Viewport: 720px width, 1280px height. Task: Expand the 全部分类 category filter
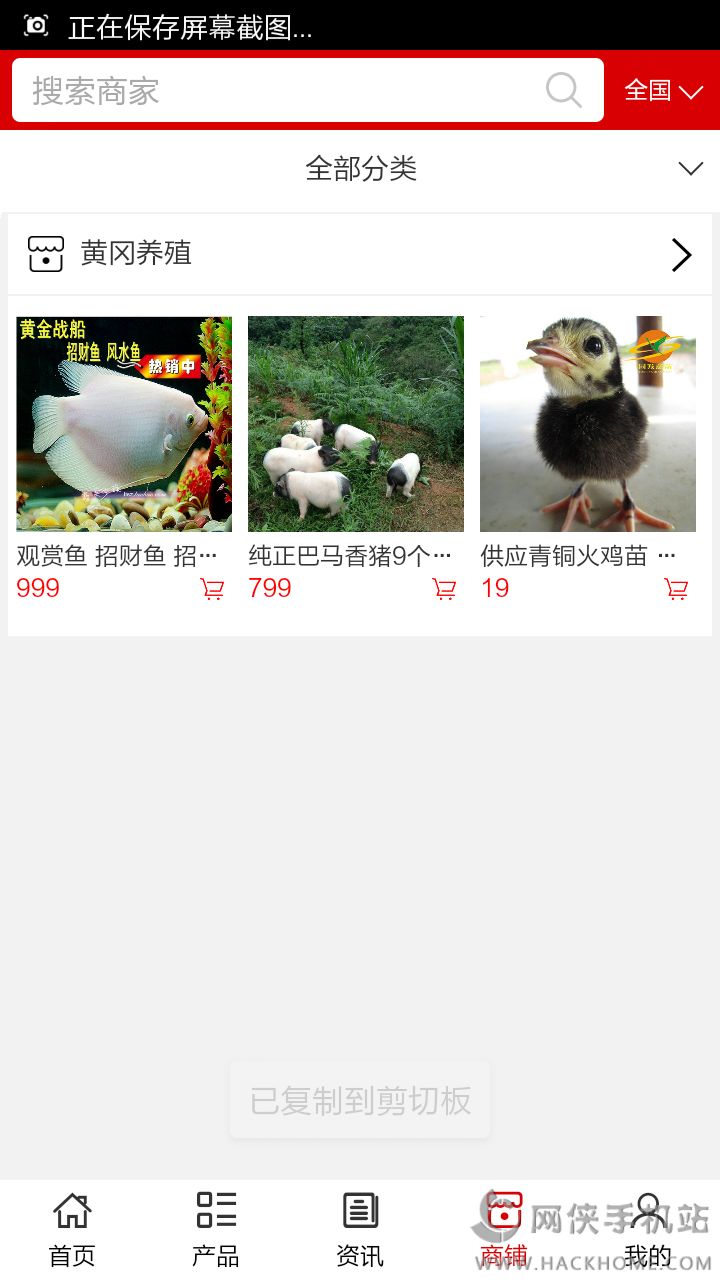pos(360,169)
